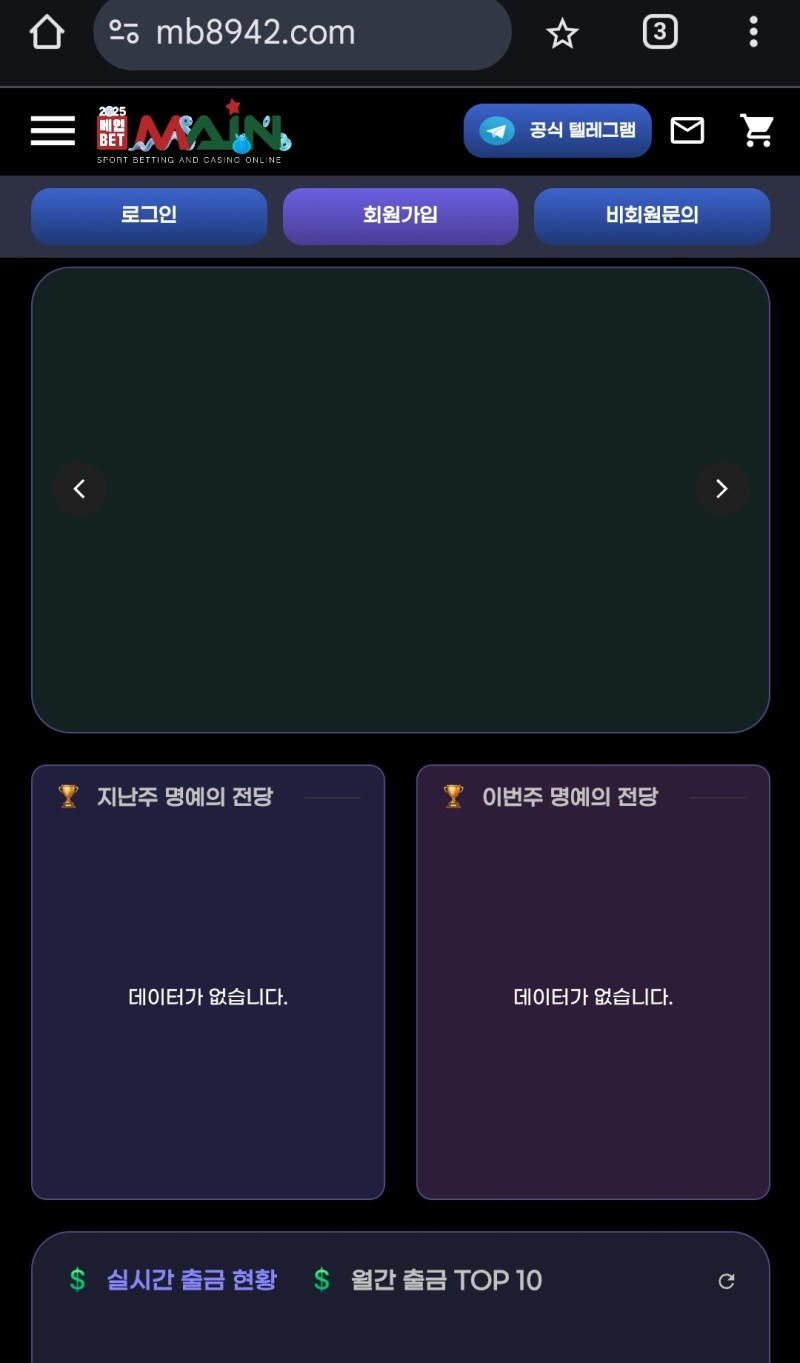Switch to the 실시간 출금 현황 tab
800x1363 pixels.
coord(190,1280)
